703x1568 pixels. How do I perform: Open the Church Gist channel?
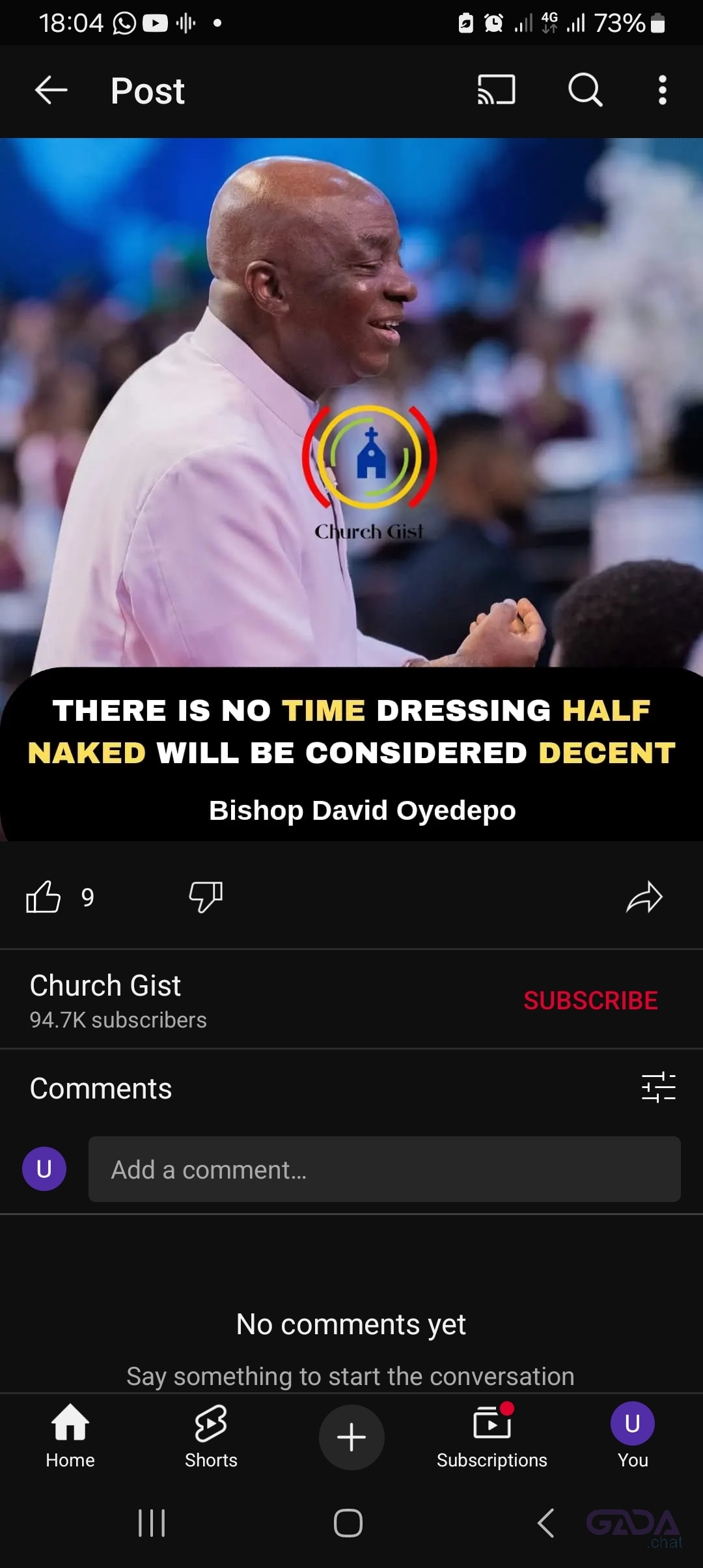click(x=105, y=986)
